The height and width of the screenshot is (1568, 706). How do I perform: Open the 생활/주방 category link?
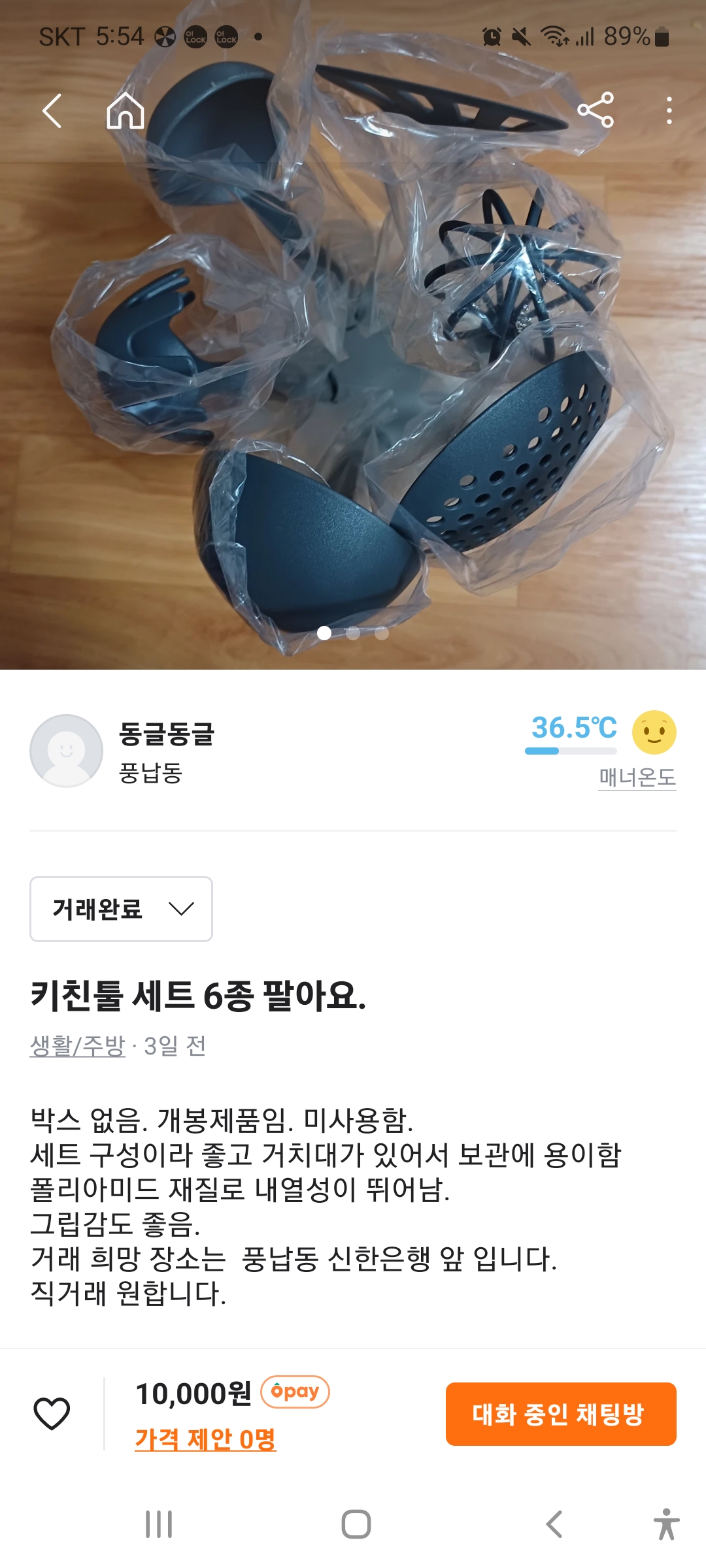coord(77,1046)
